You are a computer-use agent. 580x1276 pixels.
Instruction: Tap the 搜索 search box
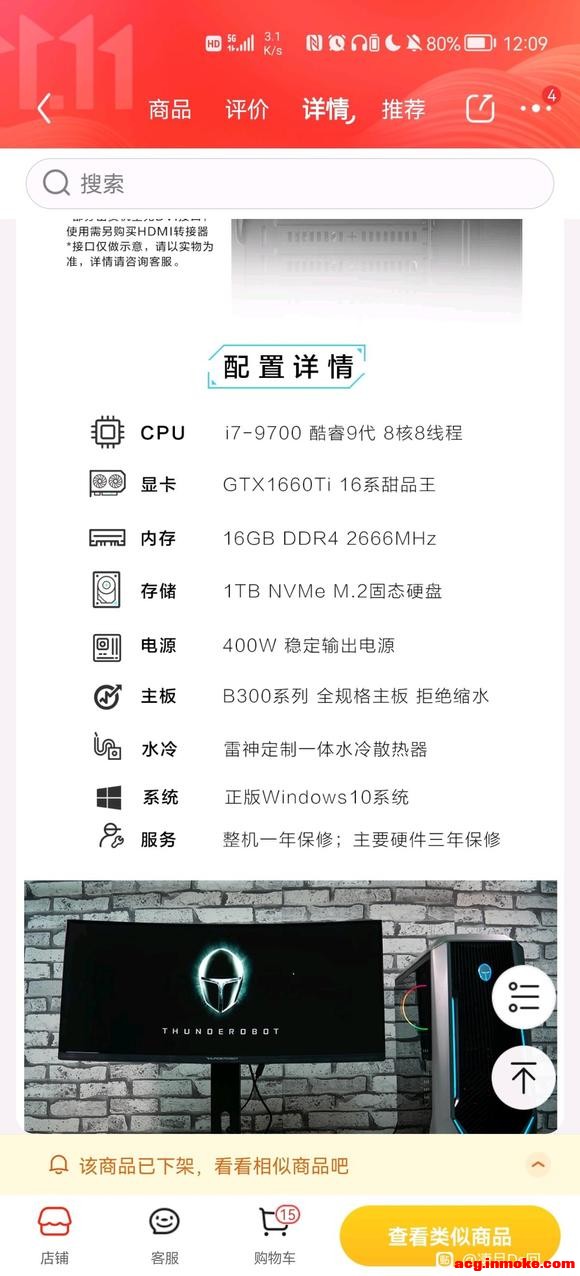pyautogui.click(x=290, y=183)
